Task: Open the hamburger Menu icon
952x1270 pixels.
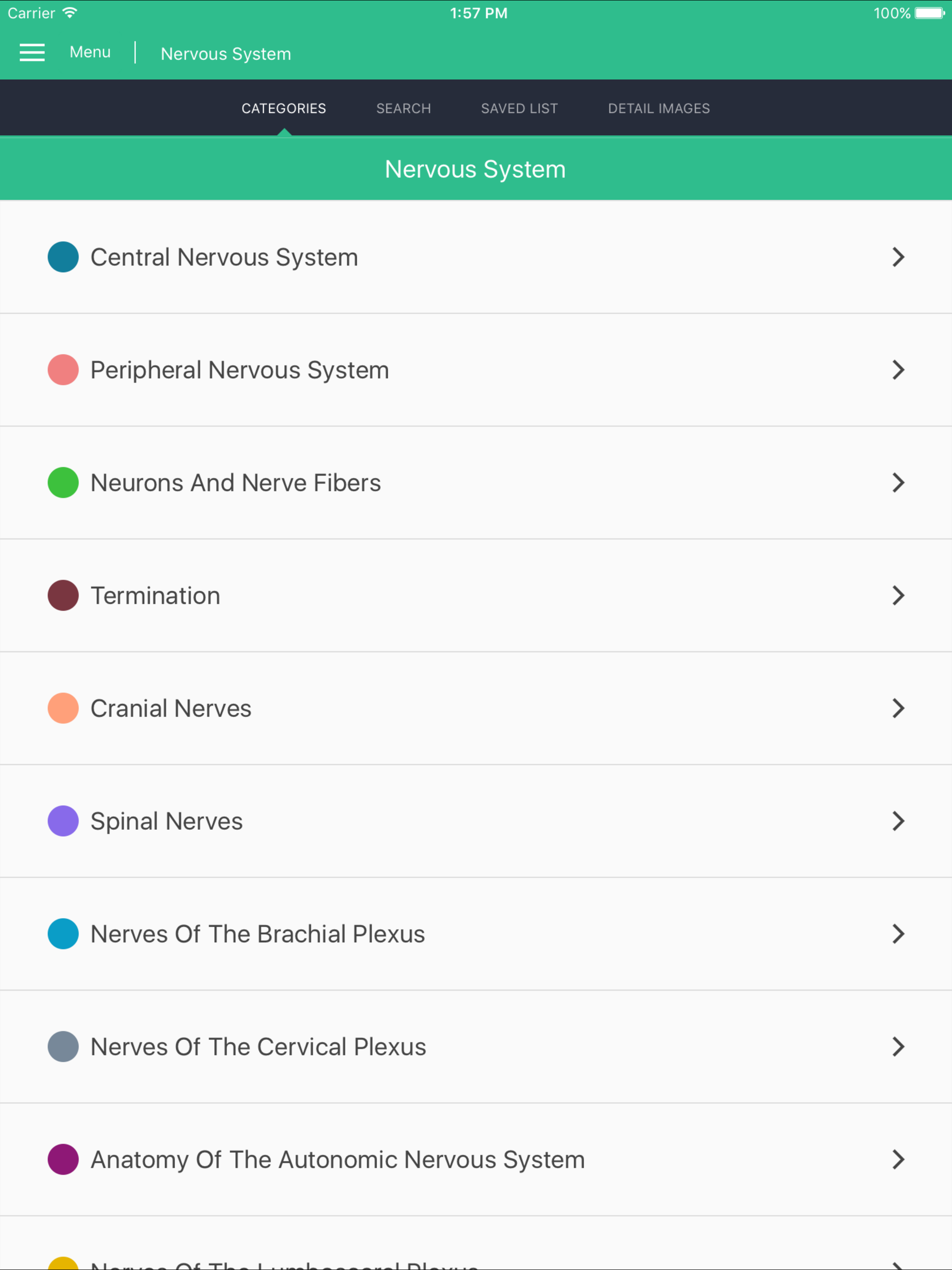Action: (x=32, y=52)
